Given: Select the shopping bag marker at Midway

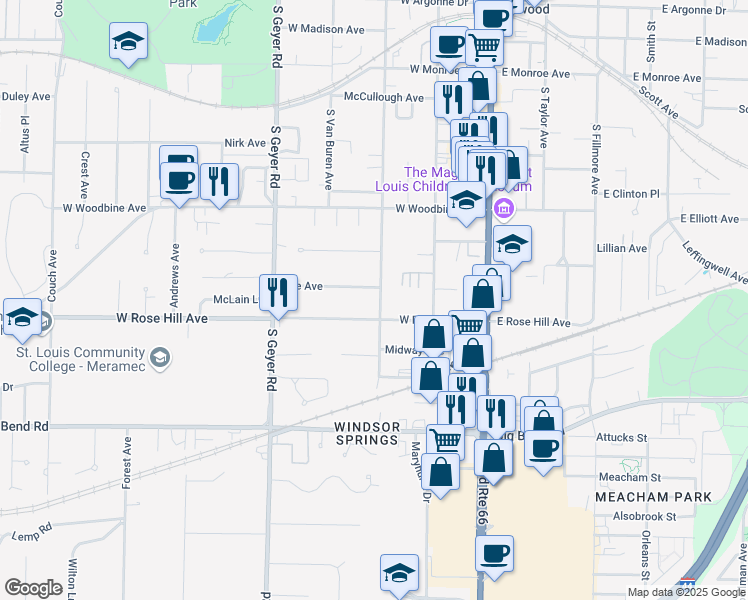Looking at the screenshot, I should point(434,334).
